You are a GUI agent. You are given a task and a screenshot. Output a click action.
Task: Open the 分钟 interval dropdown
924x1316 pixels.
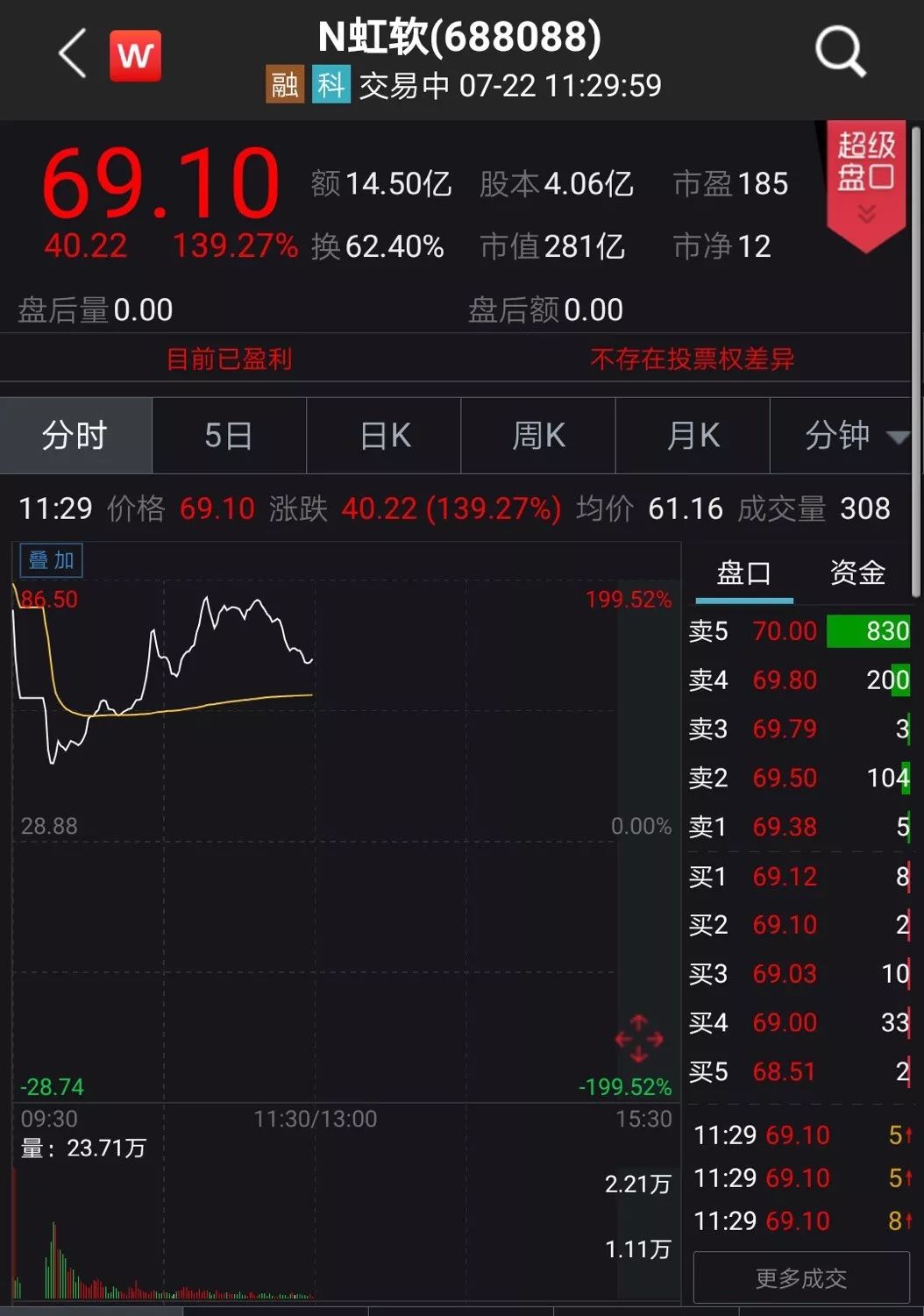point(847,436)
